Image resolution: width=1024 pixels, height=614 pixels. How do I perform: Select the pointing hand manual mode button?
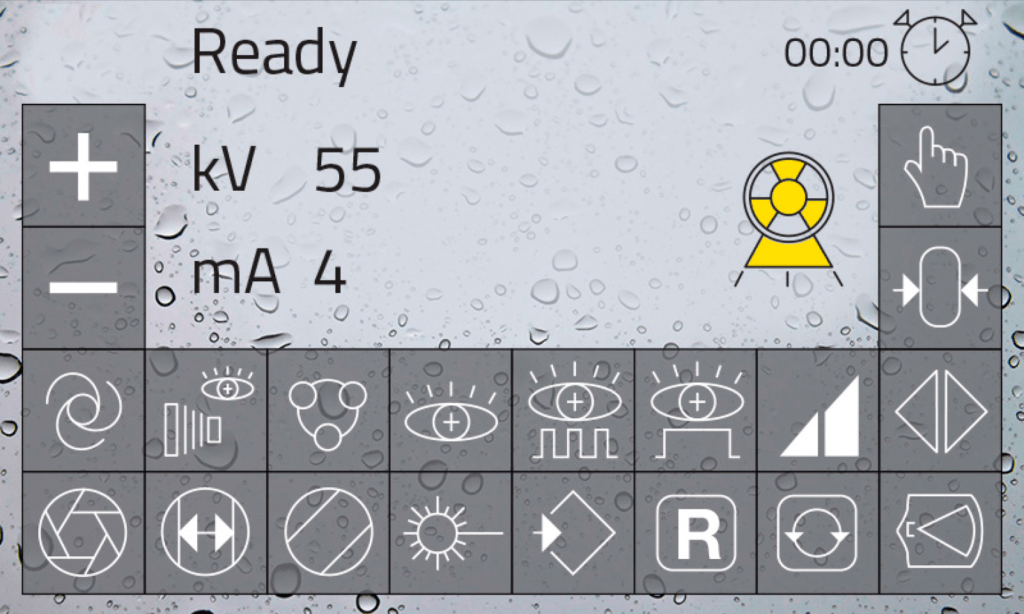(x=939, y=167)
